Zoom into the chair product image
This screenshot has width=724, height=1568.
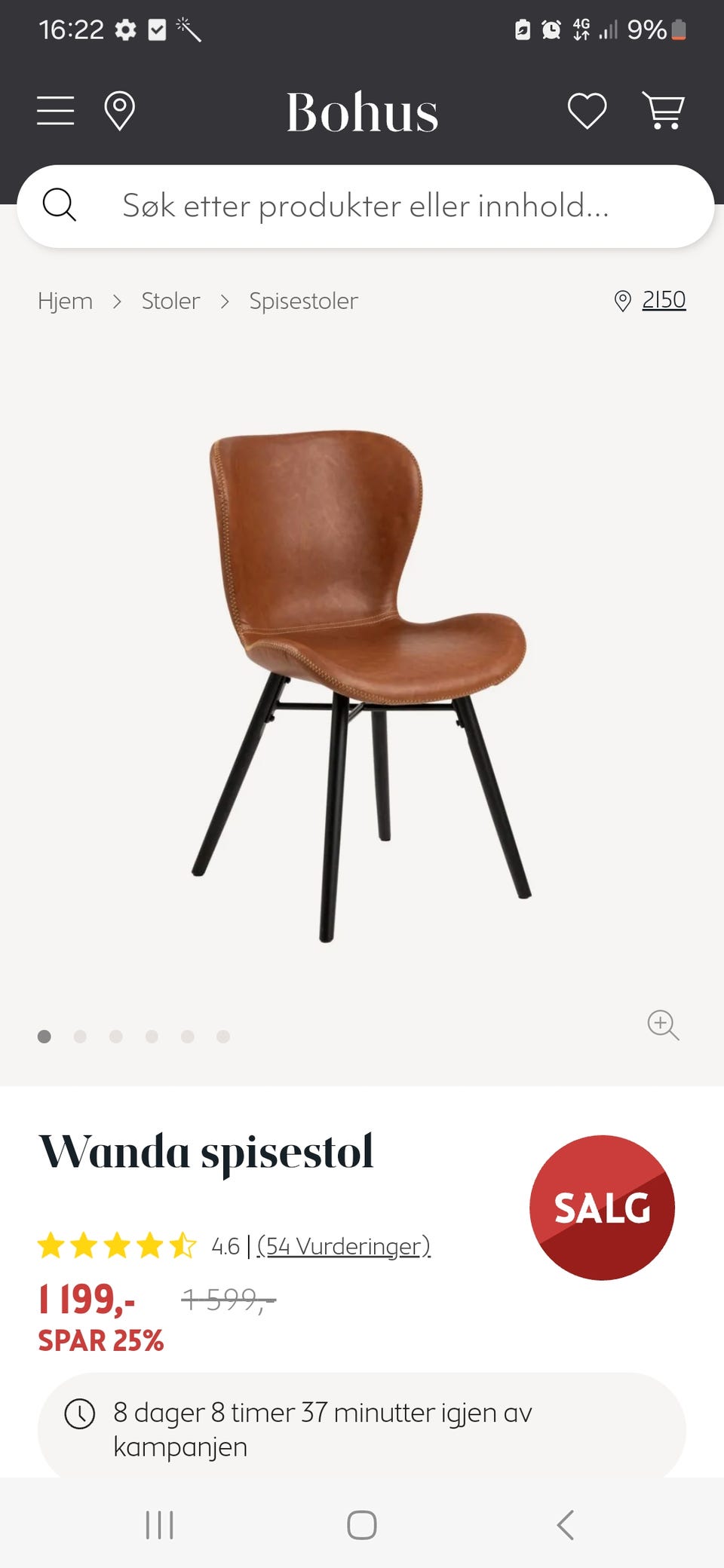coord(663,1024)
